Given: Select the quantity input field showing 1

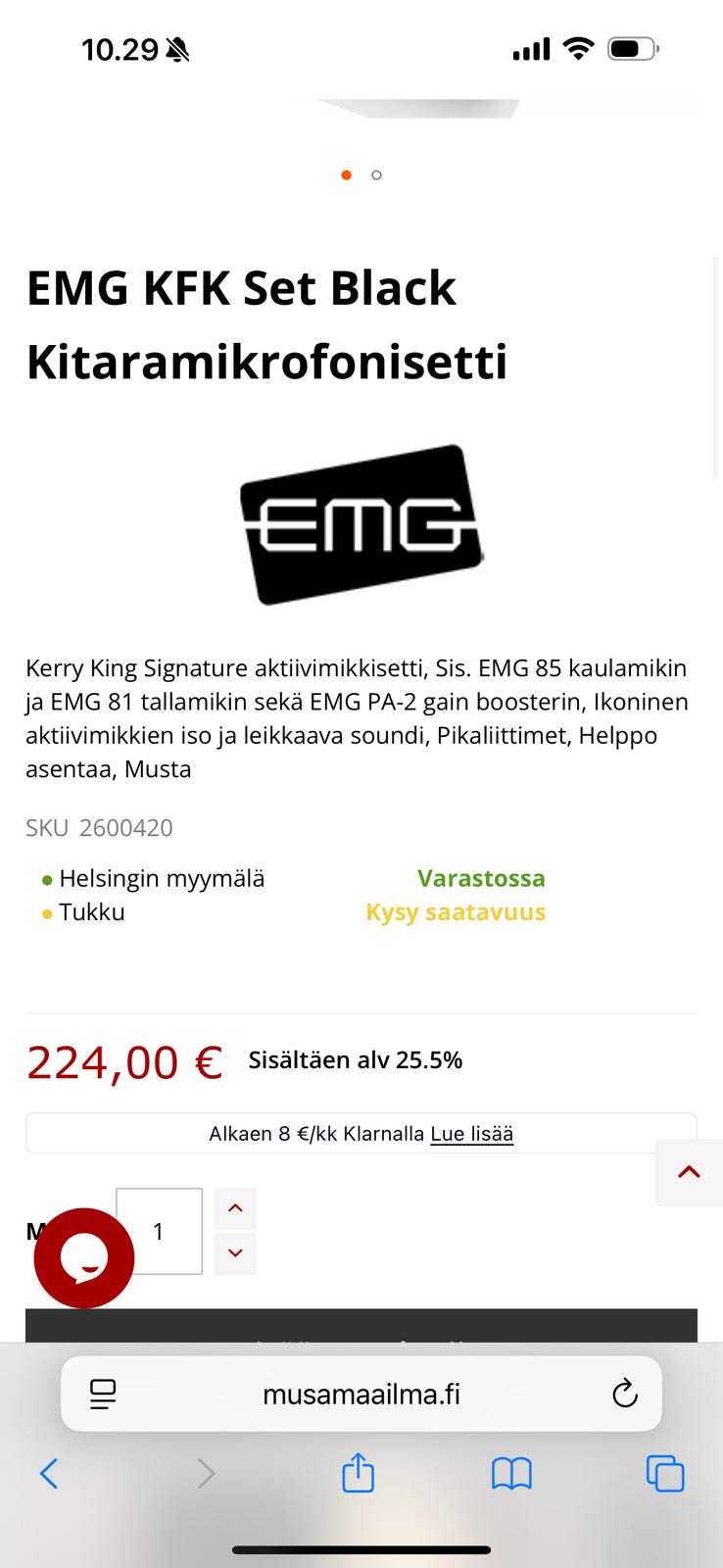Looking at the screenshot, I should (160, 1231).
